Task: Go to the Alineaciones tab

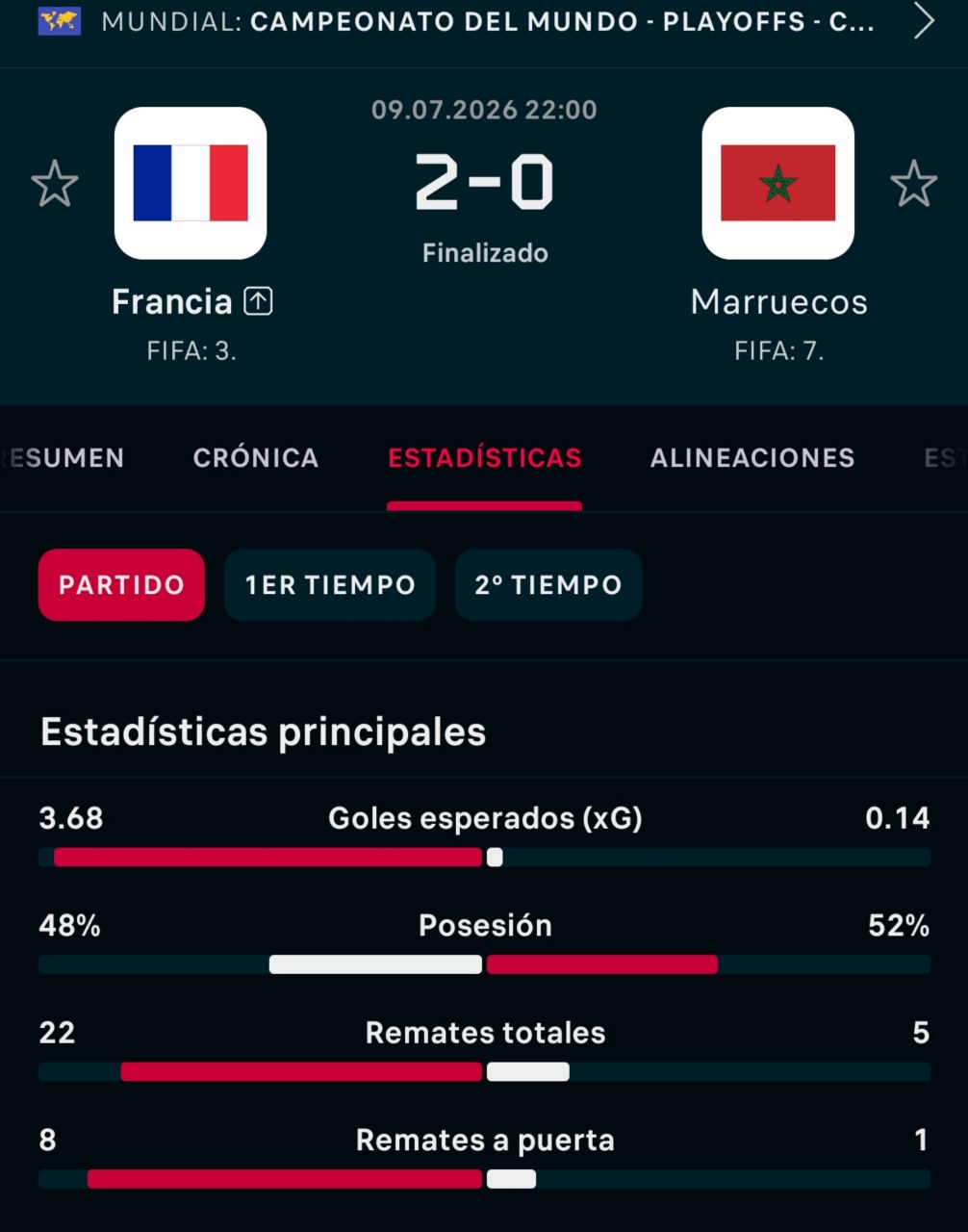Action: tap(752, 458)
